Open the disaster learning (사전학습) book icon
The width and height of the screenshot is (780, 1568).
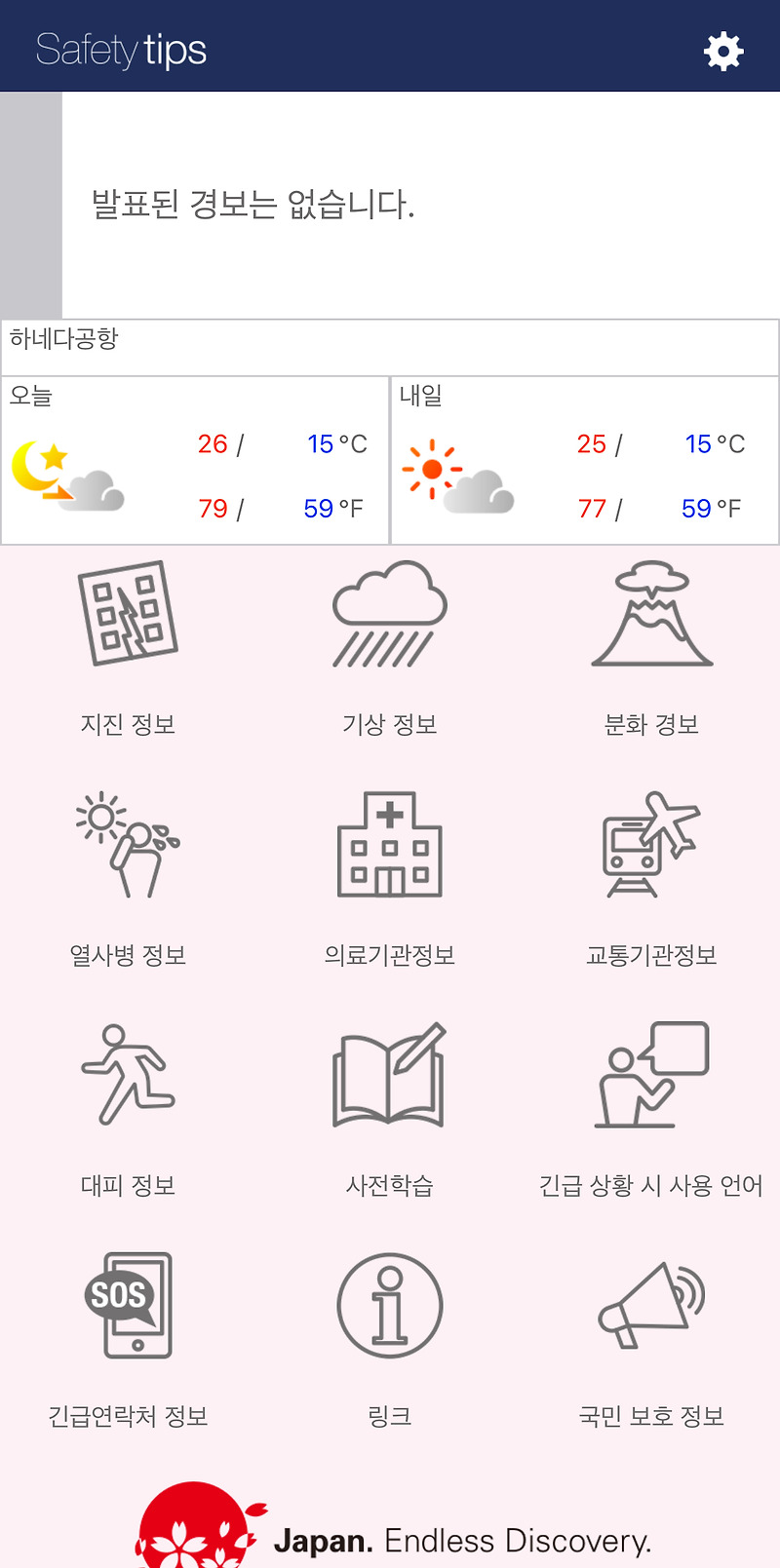[x=389, y=1075]
